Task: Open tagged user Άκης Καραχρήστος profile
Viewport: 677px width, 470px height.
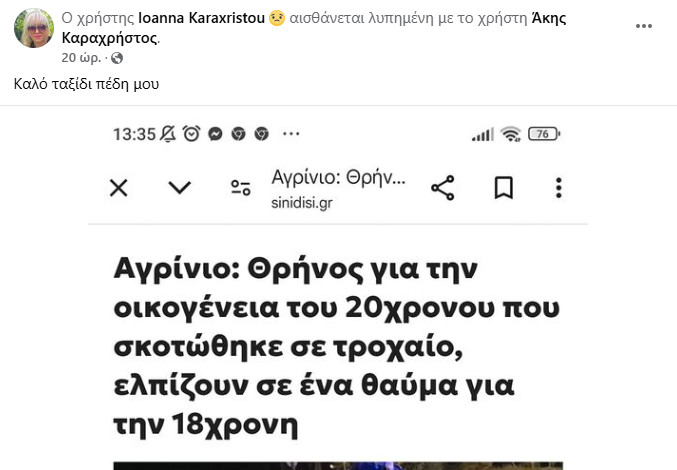Action: coord(109,38)
